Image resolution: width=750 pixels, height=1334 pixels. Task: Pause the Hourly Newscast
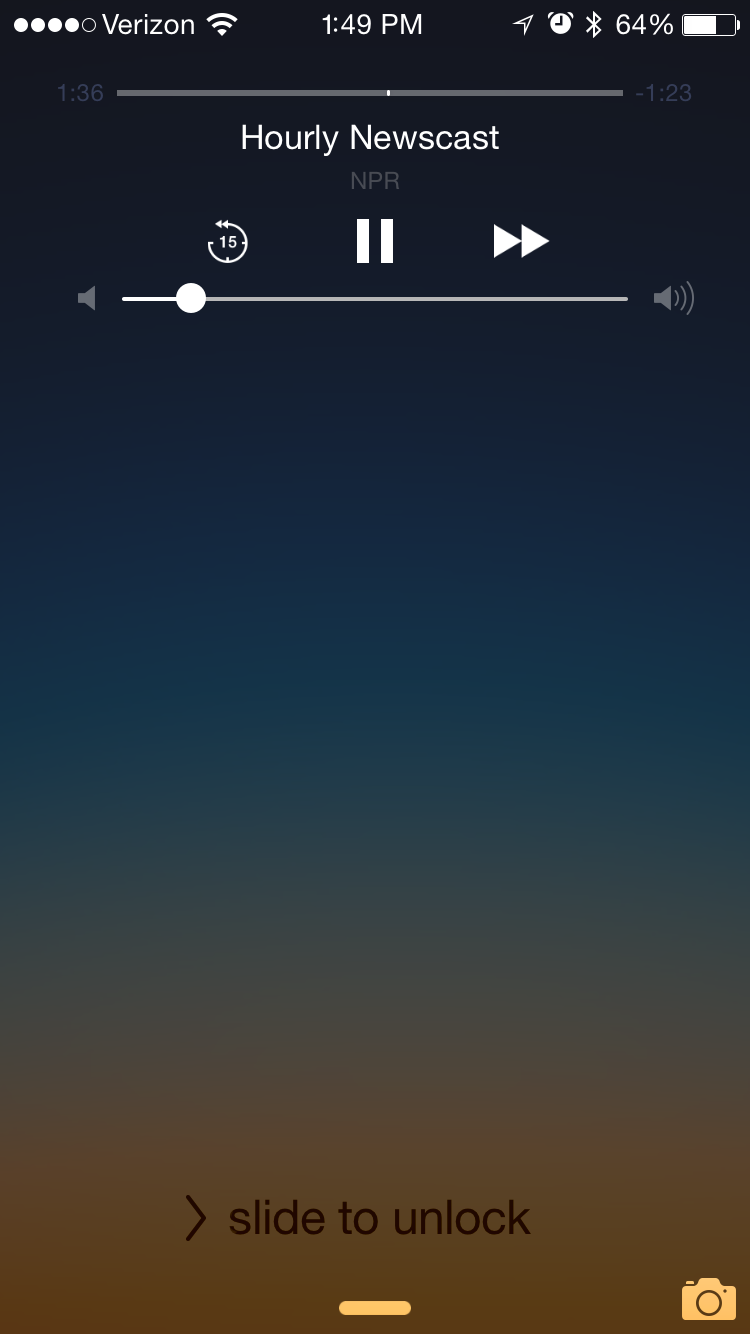[375, 241]
